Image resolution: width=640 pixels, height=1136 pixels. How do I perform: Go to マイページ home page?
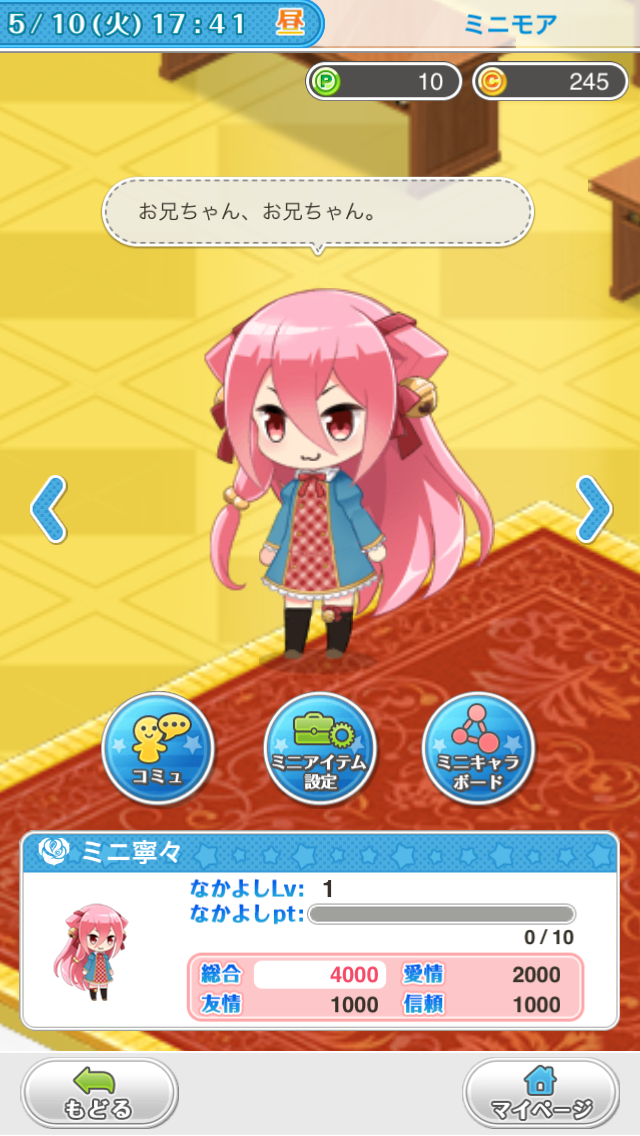[x=541, y=1093]
